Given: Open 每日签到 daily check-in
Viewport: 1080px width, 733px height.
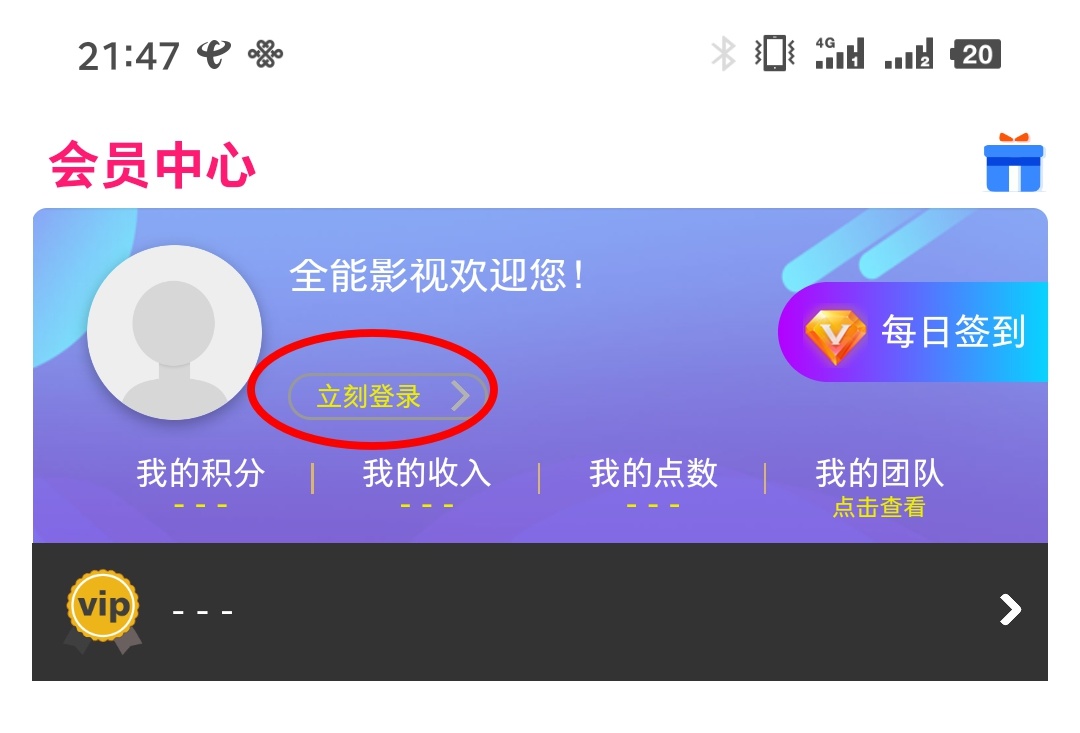Looking at the screenshot, I should (x=914, y=332).
